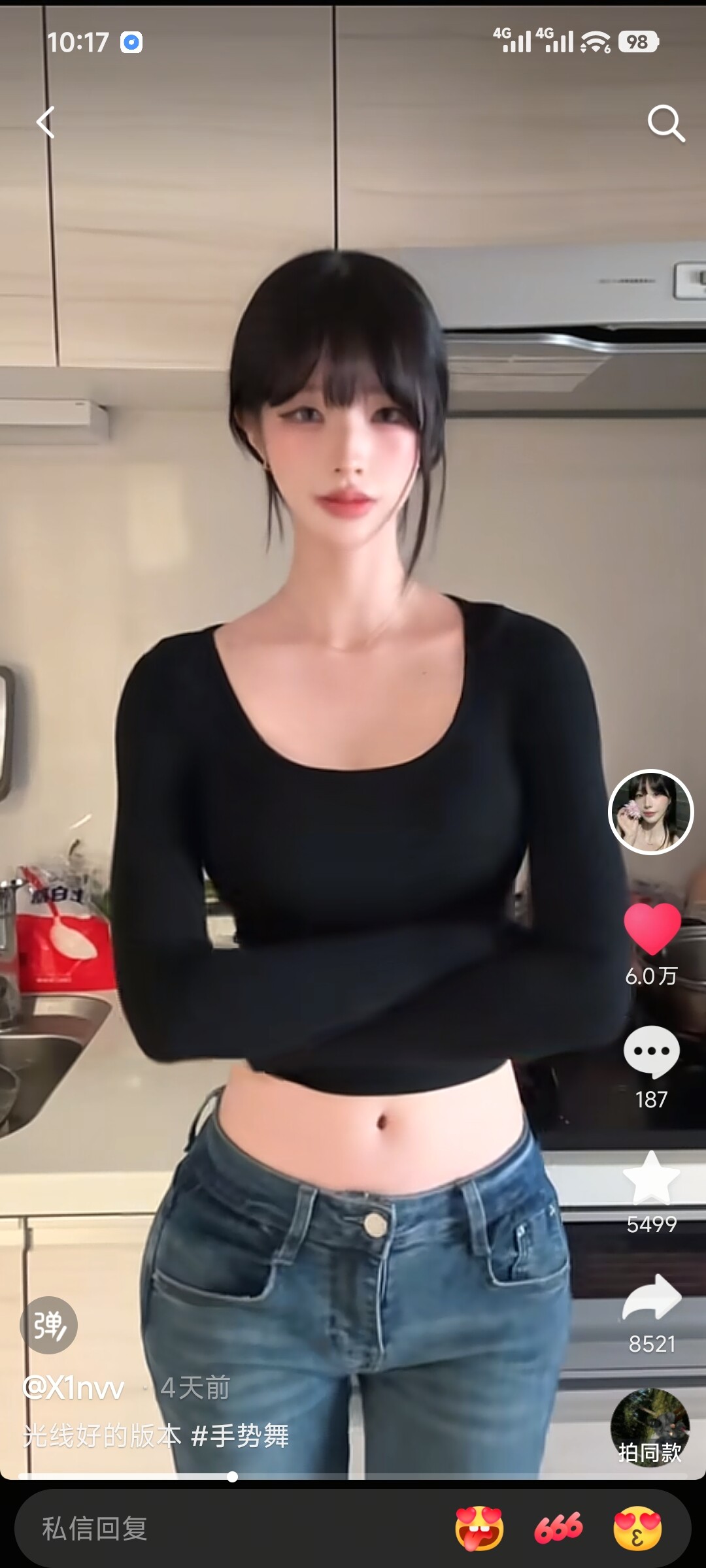Send the kissing heart-eyes emoji
The height and width of the screenshot is (1568, 706).
(637, 1529)
